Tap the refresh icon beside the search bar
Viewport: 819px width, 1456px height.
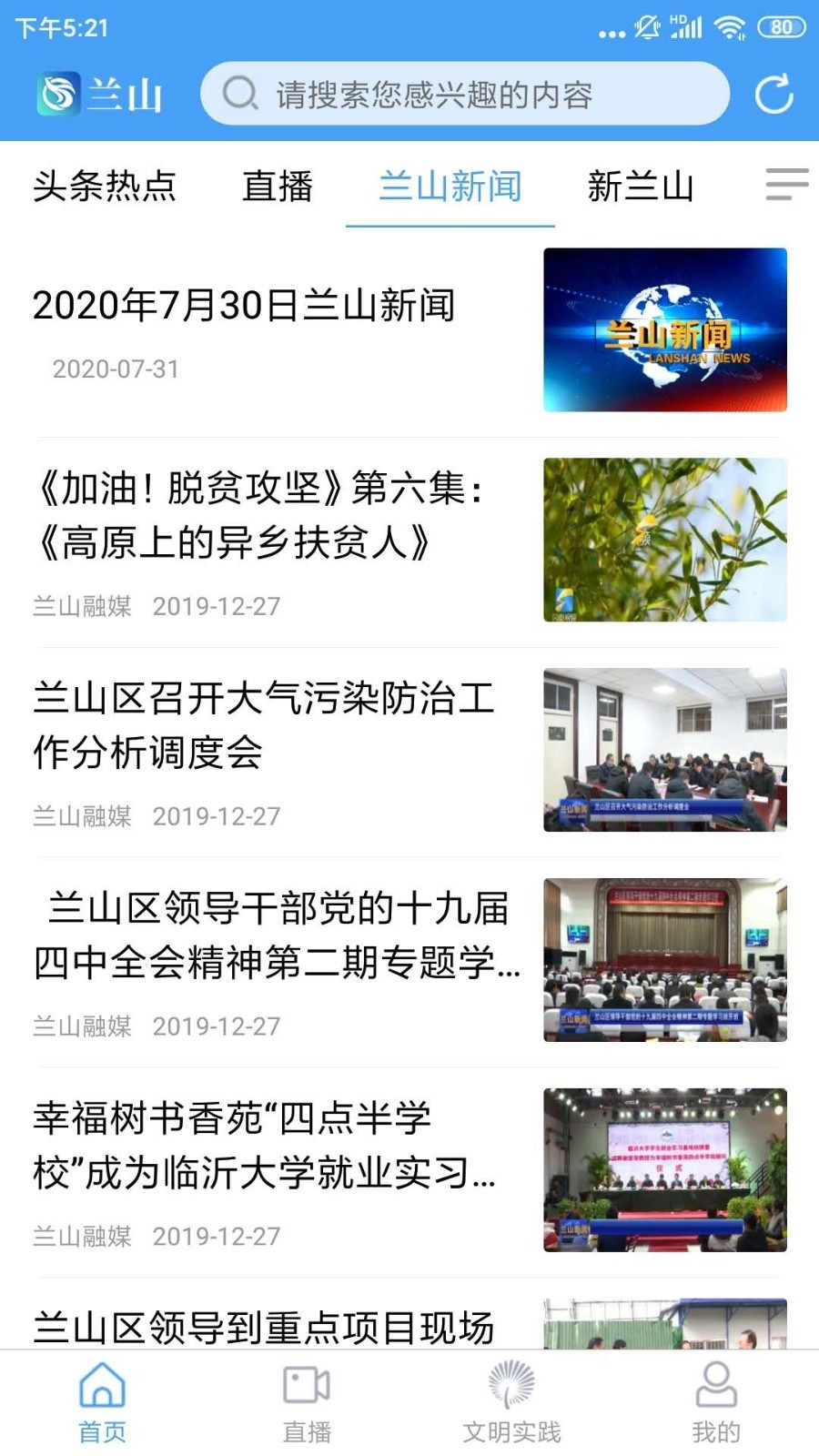coord(773,91)
